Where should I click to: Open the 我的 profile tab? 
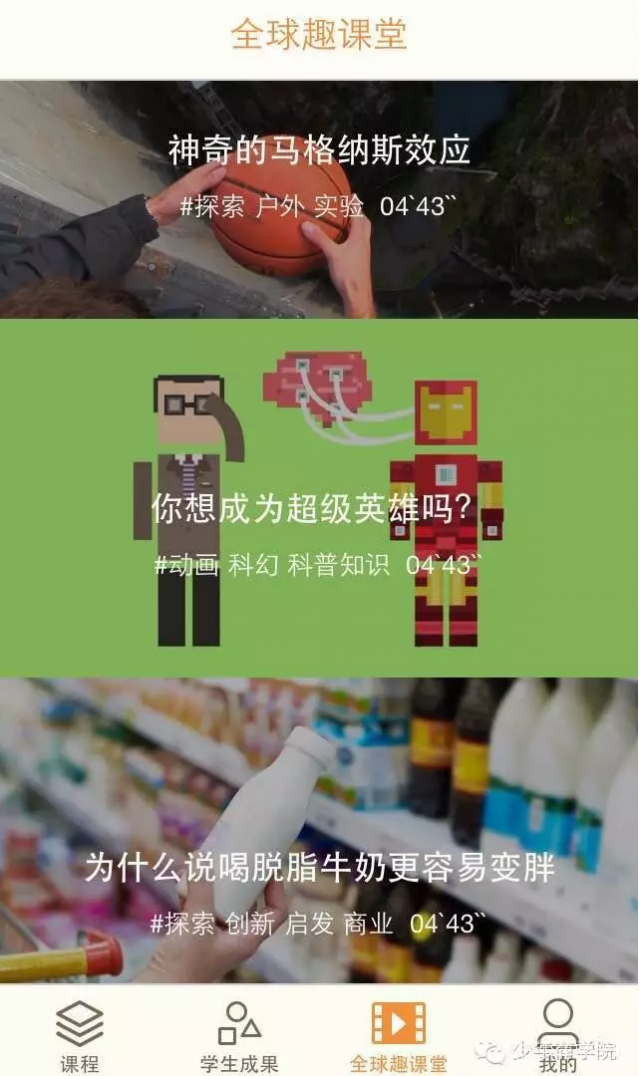pos(558,1035)
